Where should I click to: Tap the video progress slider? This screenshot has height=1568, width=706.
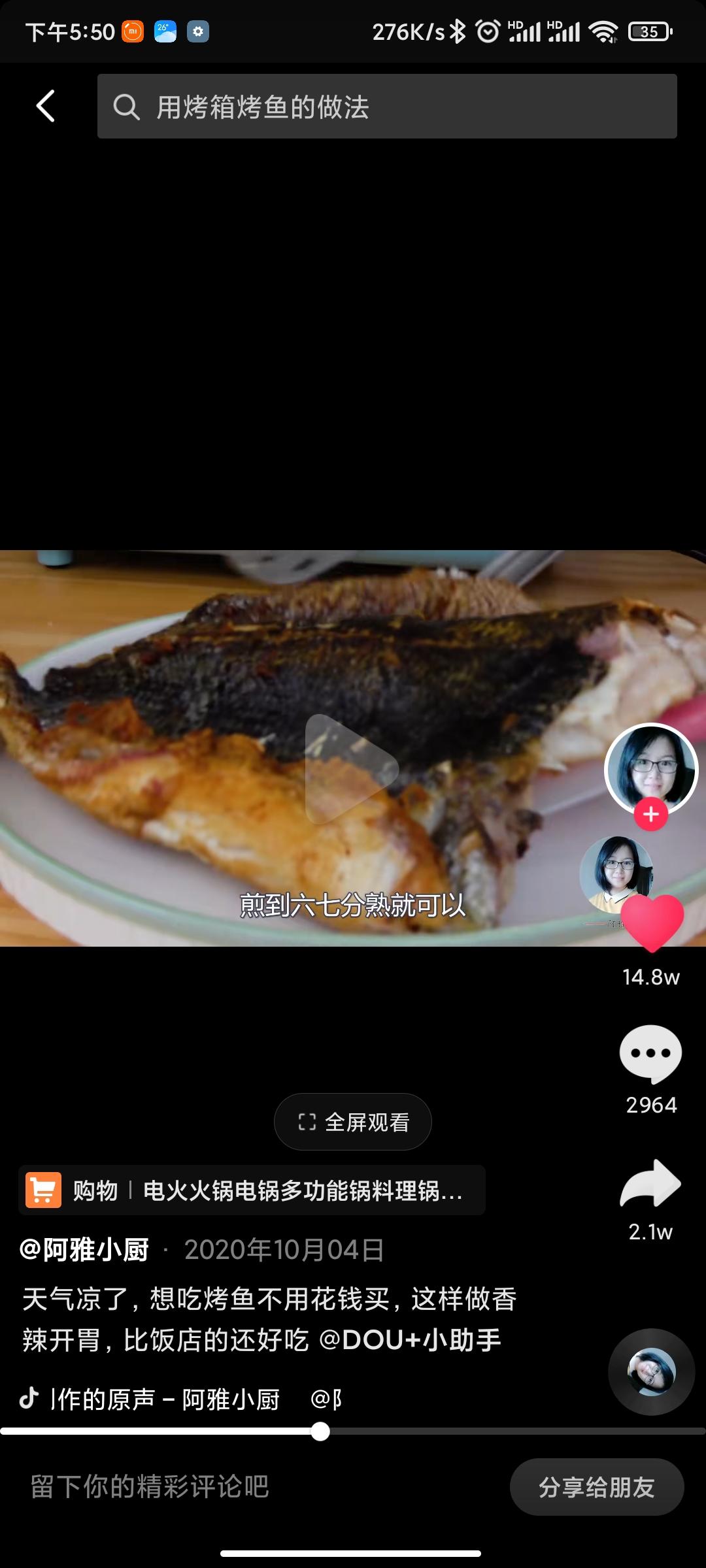point(320,1431)
